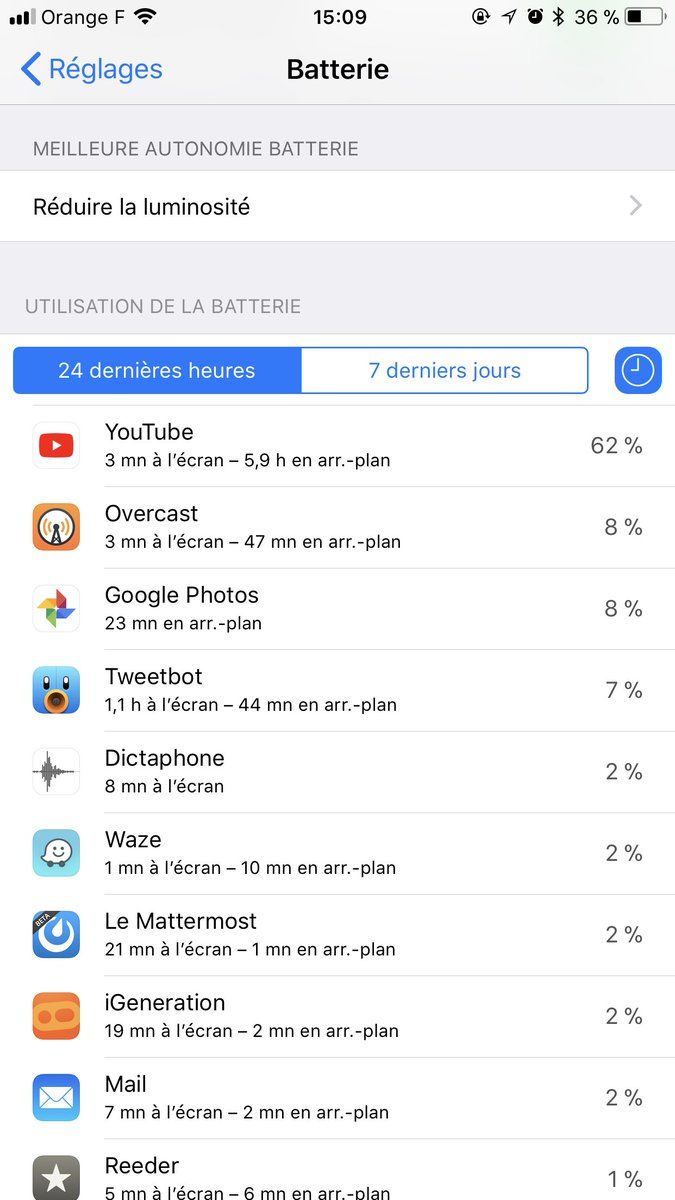Tap the clock icon to toggle usage times

tap(638, 371)
